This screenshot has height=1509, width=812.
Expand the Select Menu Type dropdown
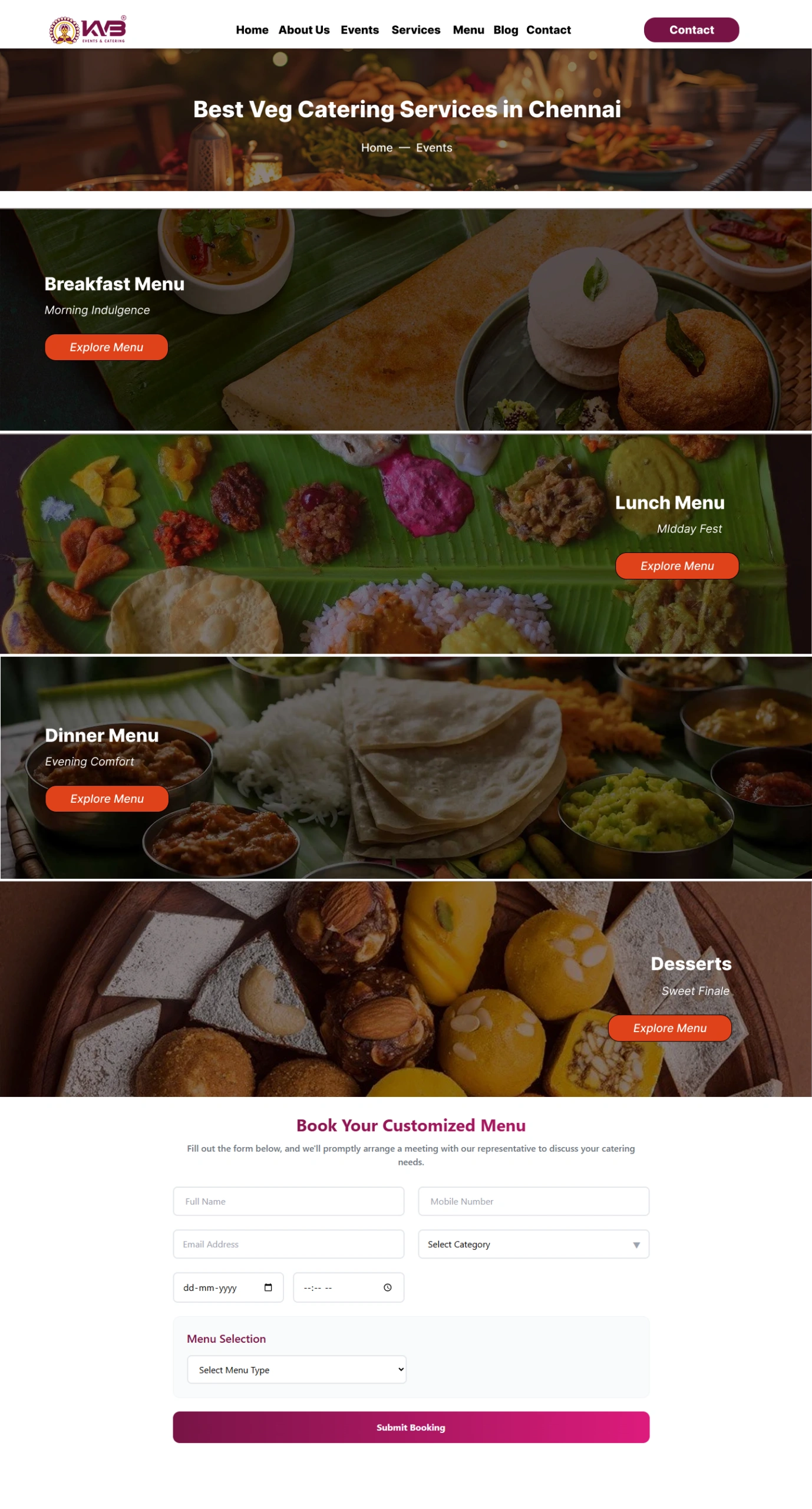pyautogui.click(x=296, y=1370)
